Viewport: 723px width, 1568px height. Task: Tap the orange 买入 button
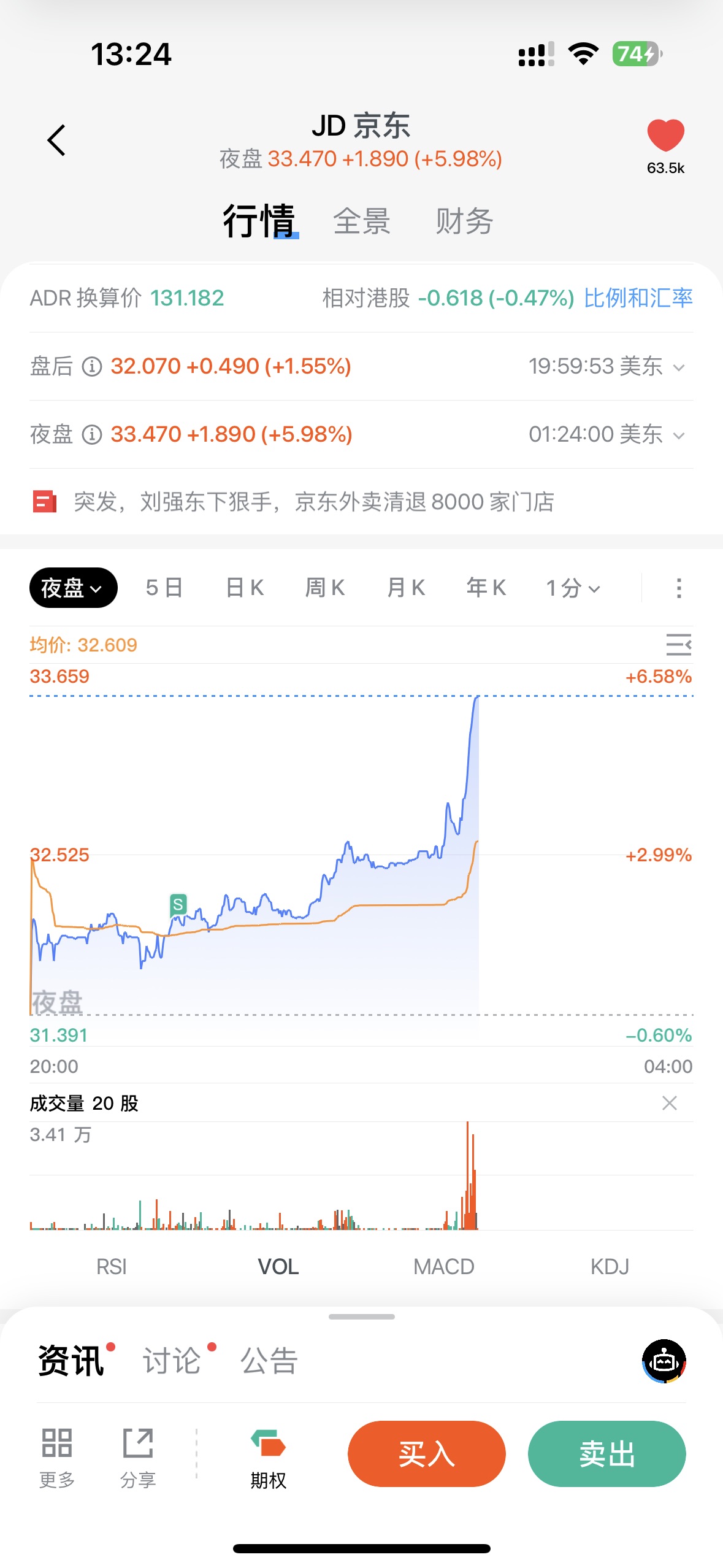426,1453
